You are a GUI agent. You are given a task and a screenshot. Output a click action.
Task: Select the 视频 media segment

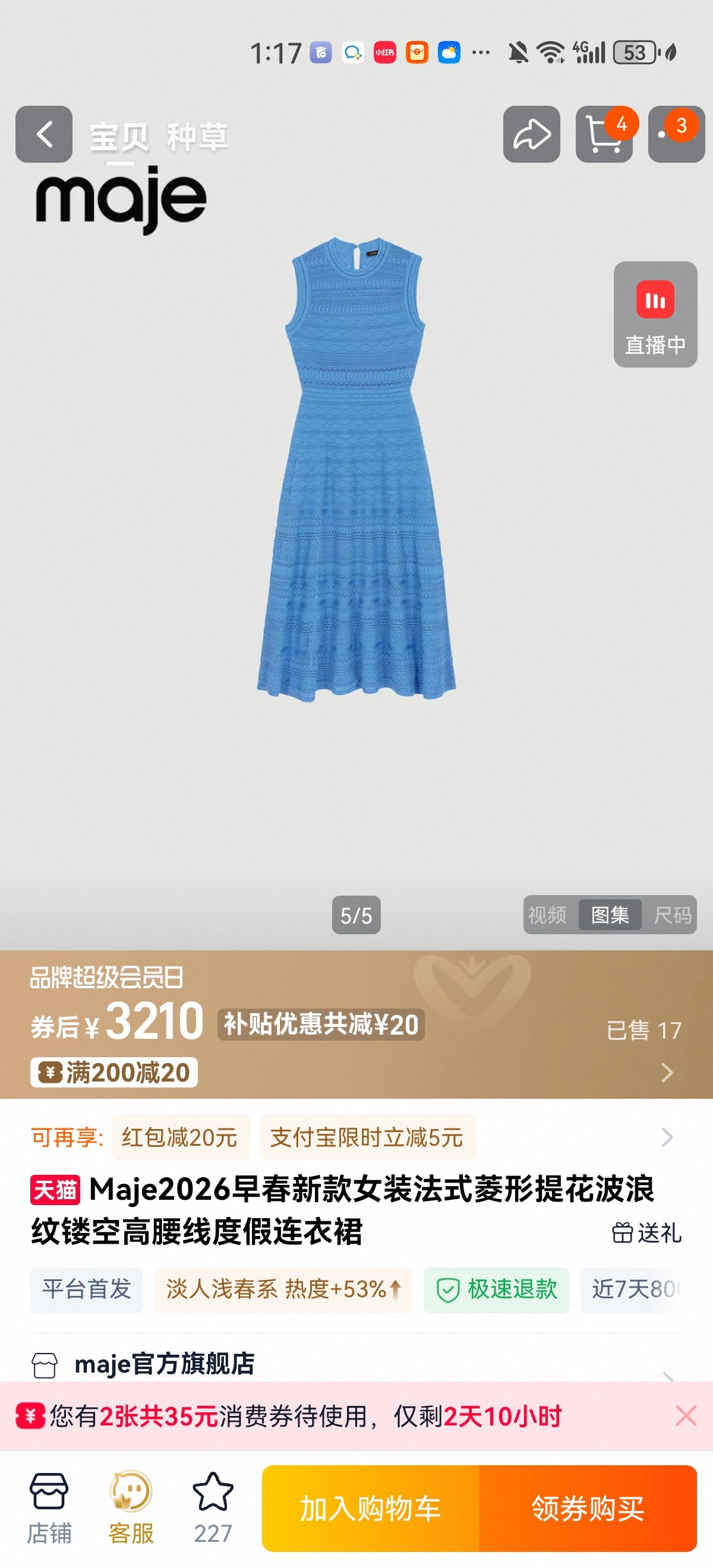pos(547,915)
